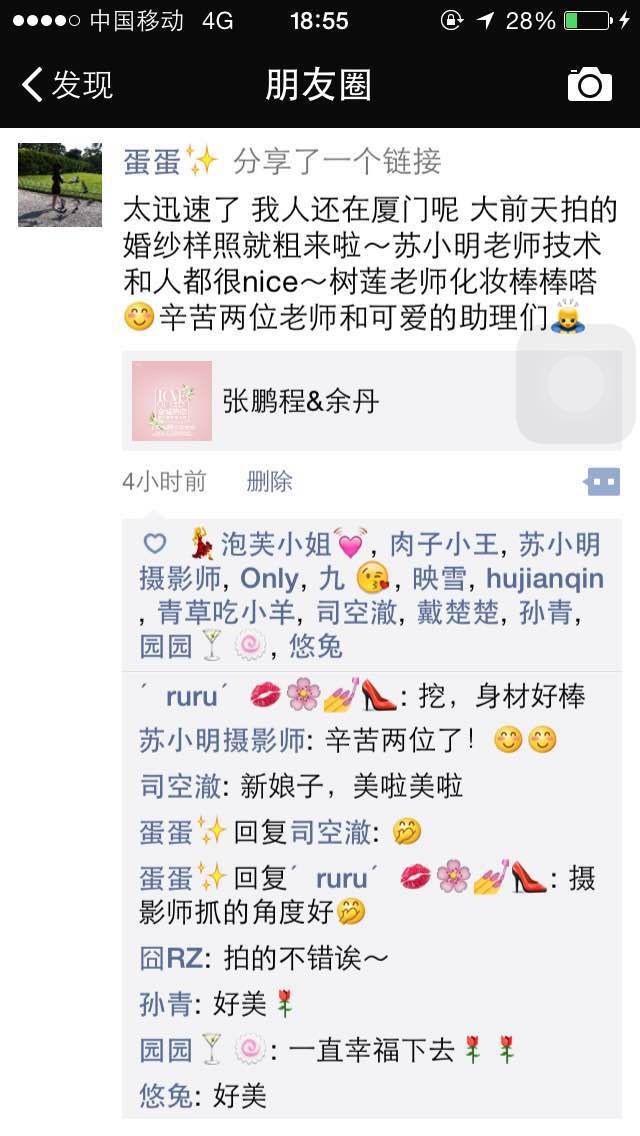
Task: Delete this post via 删除
Action: pyautogui.click(x=269, y=481)
